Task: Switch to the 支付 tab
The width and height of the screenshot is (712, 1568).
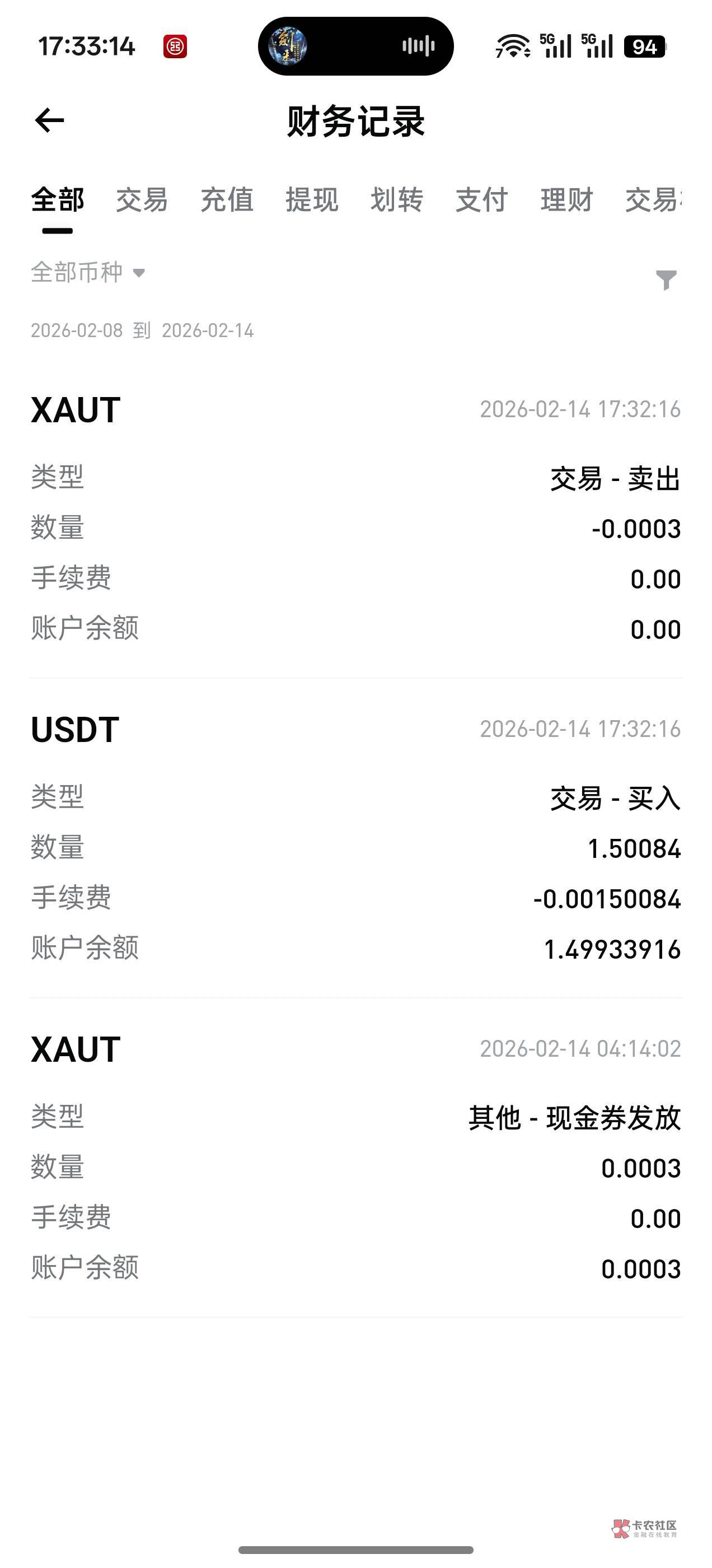Action: (x=481, y=200)
